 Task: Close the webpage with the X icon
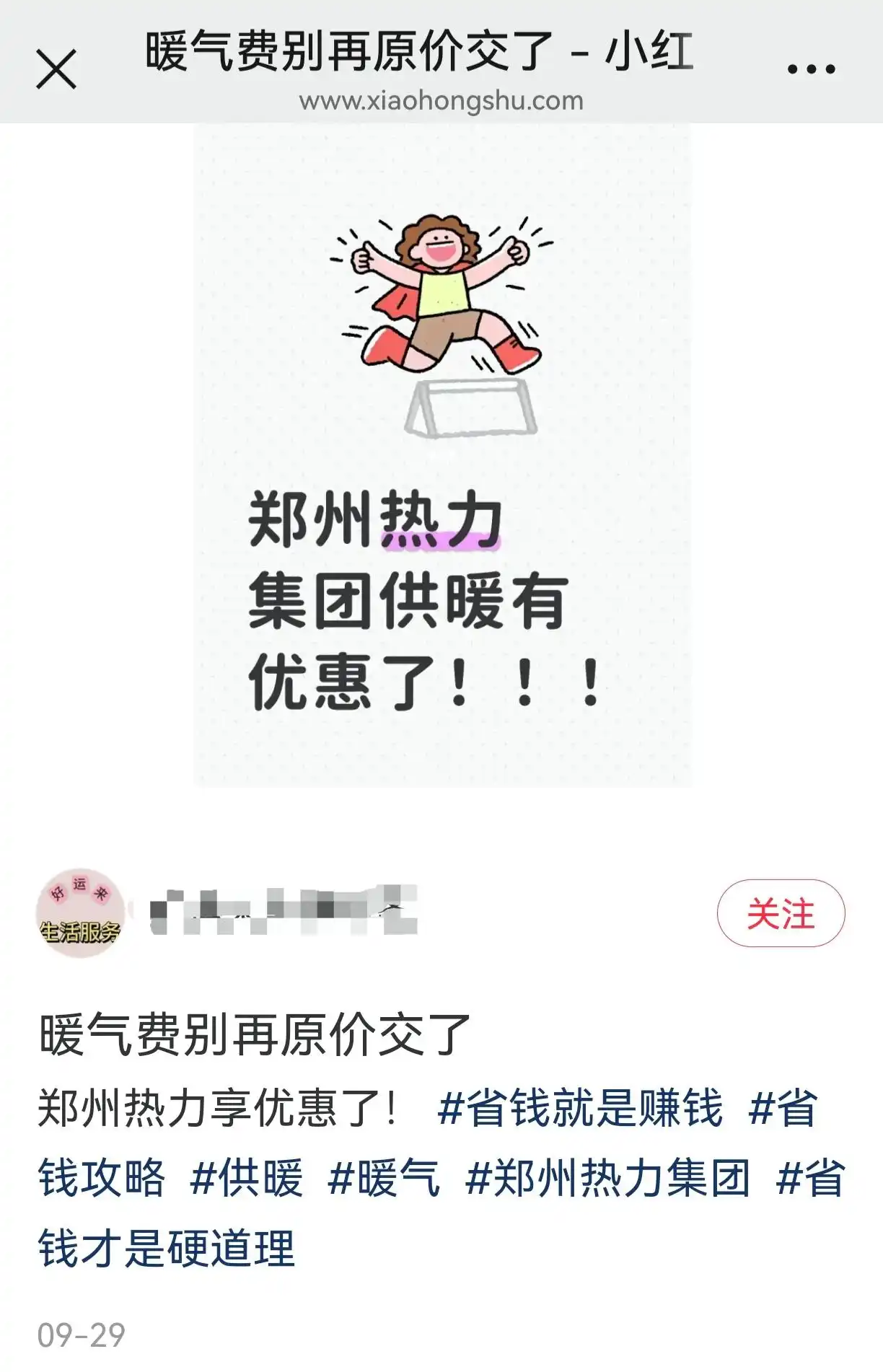point(56,70)
